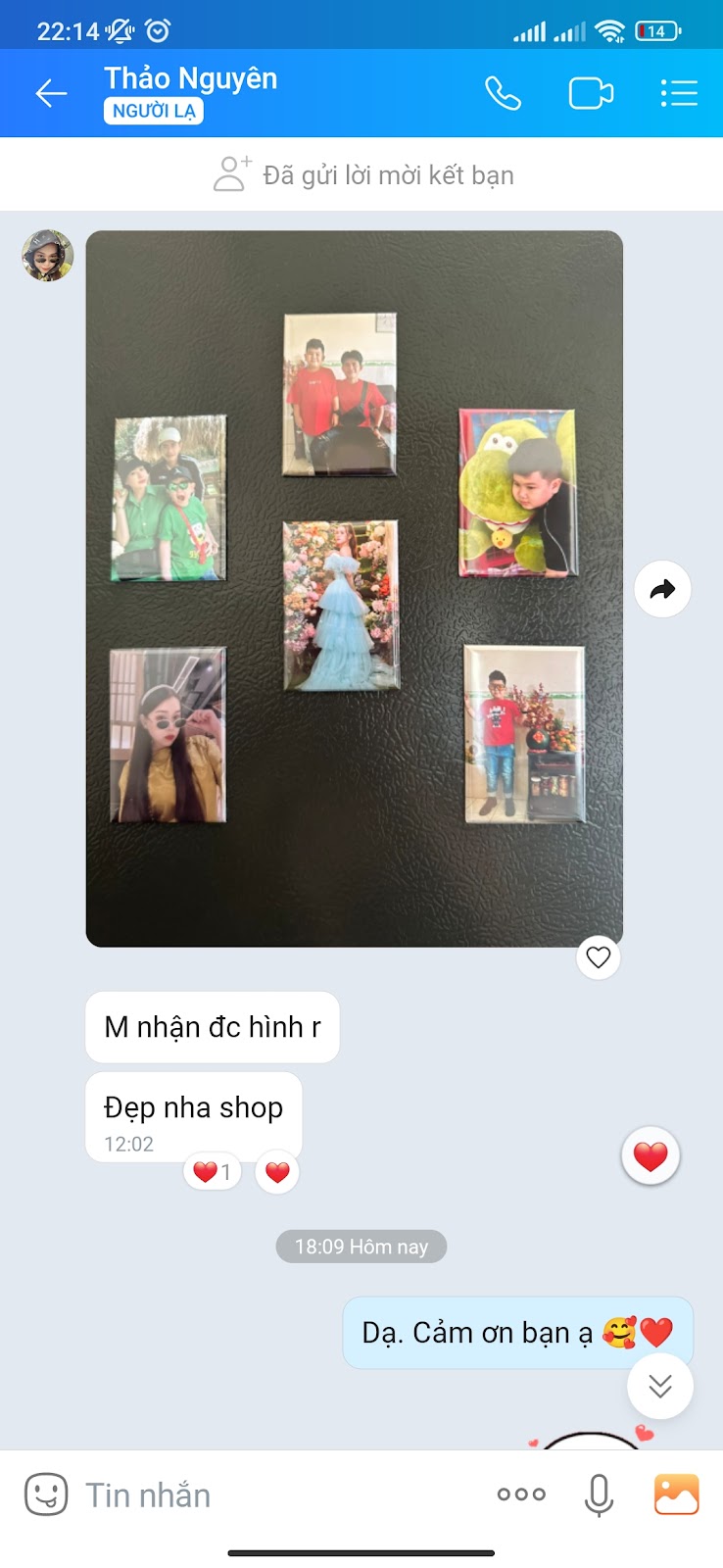Forward the photo with share arrow
Screen dimensions: 723x1568
pos(662,589)
